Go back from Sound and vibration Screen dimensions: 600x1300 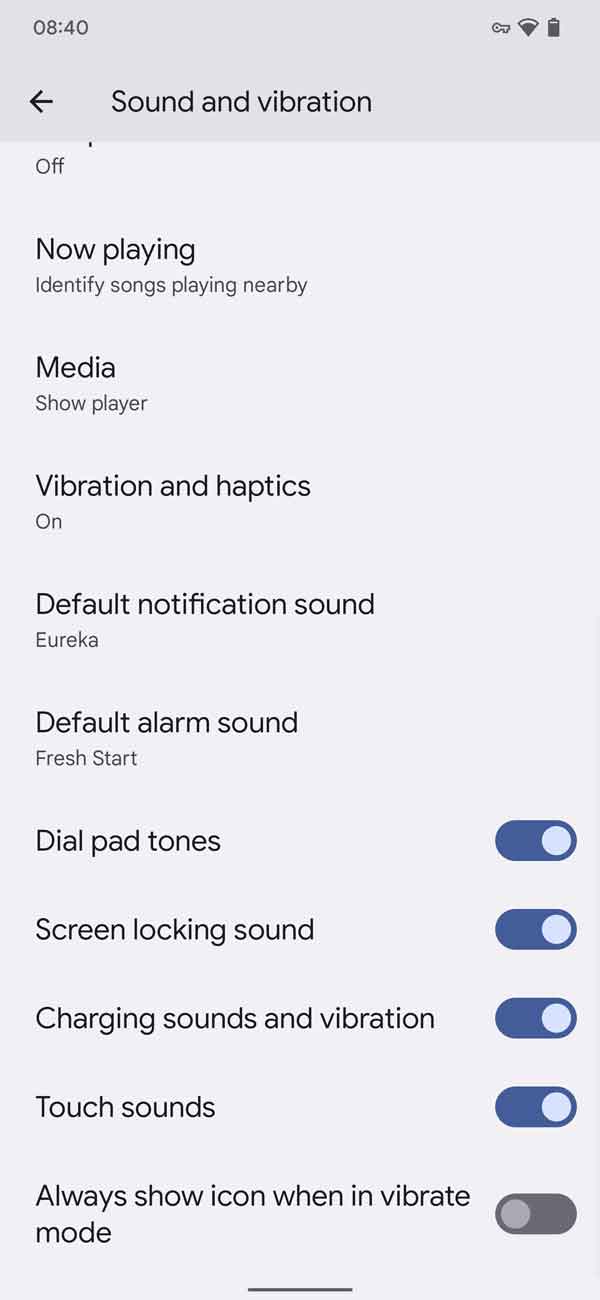click(x=41, y=101)
